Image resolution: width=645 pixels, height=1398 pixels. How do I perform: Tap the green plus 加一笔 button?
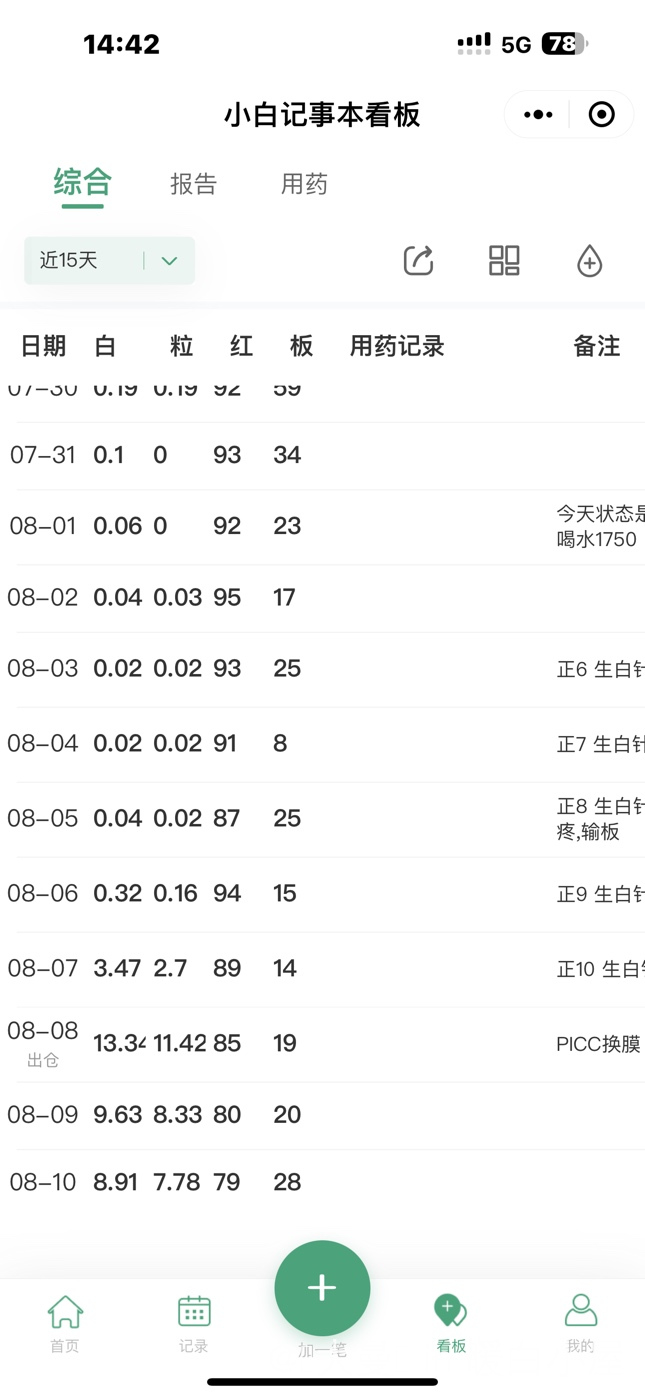click(x=322, y=1288)
